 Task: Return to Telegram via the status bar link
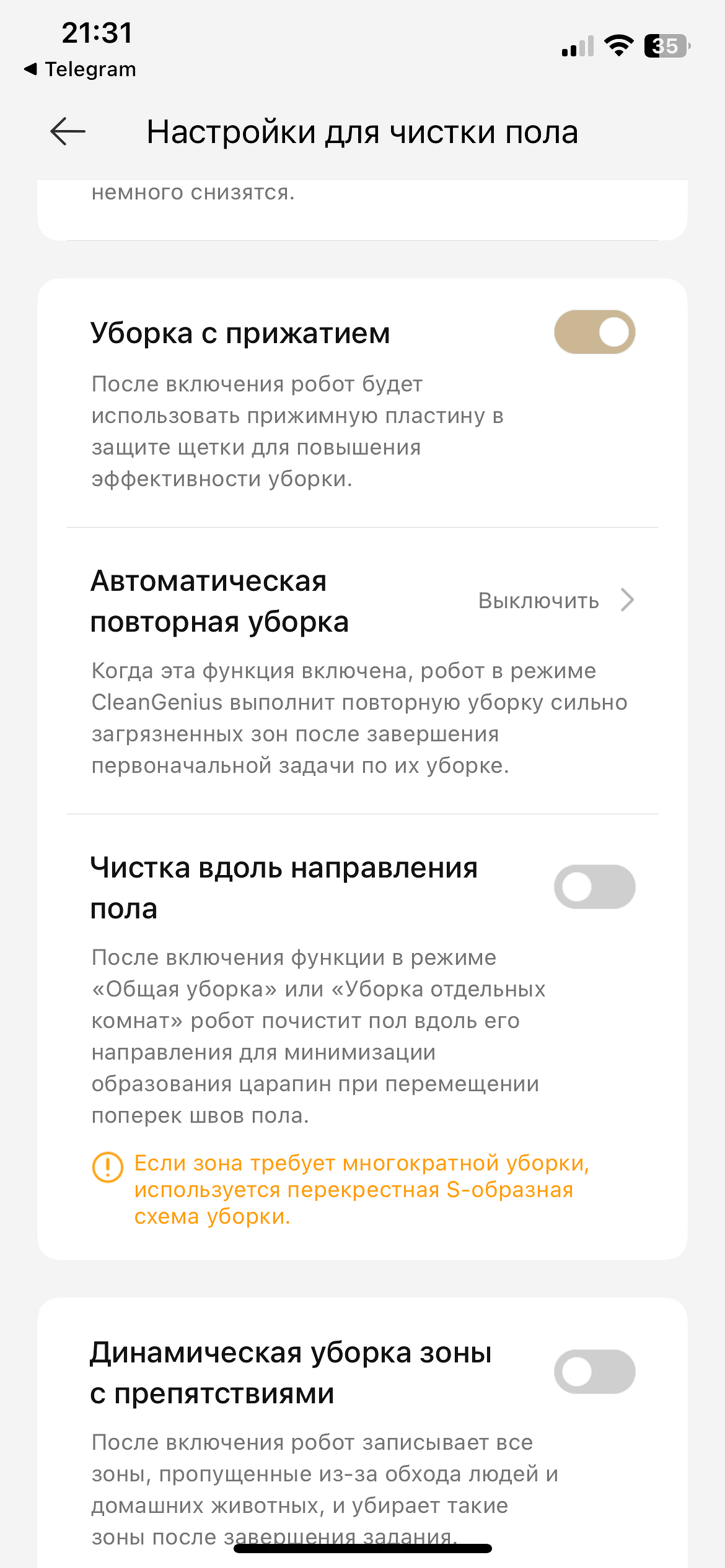[x=81, y=69]
